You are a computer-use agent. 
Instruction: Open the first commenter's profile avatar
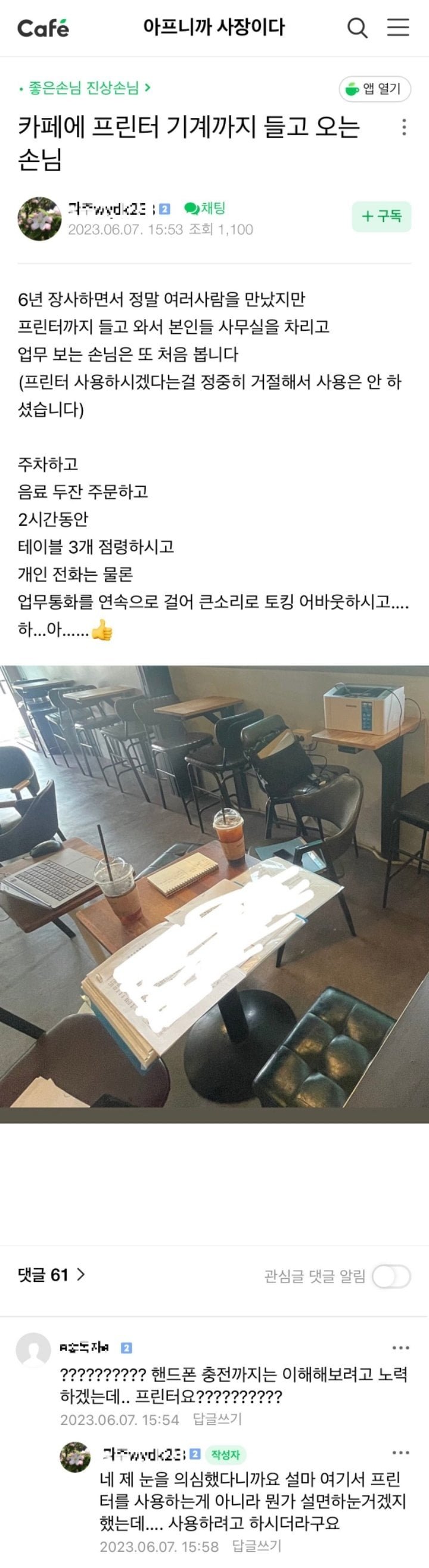(33, 1350)
